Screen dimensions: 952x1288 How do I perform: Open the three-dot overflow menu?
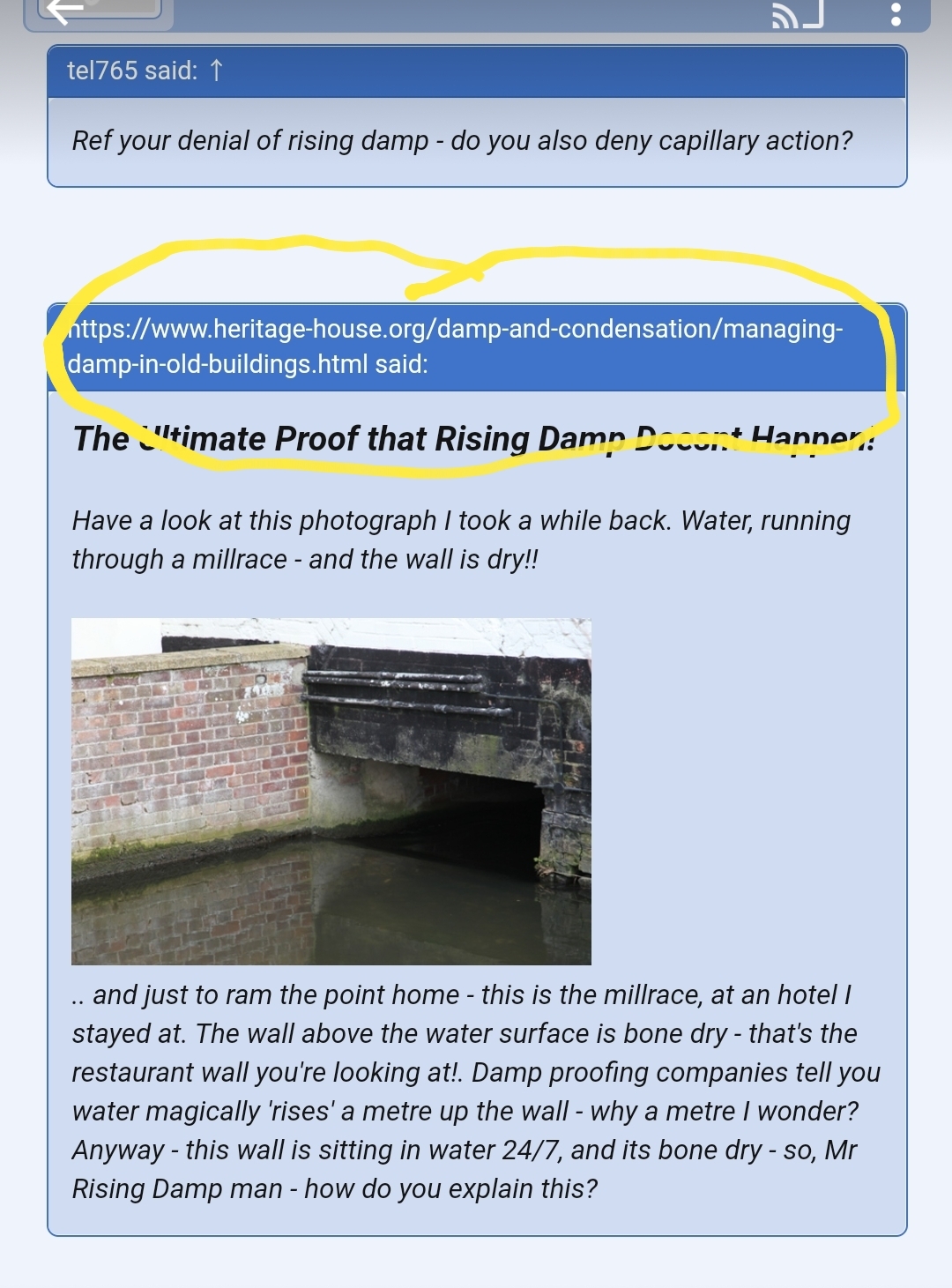pos(896,13)
